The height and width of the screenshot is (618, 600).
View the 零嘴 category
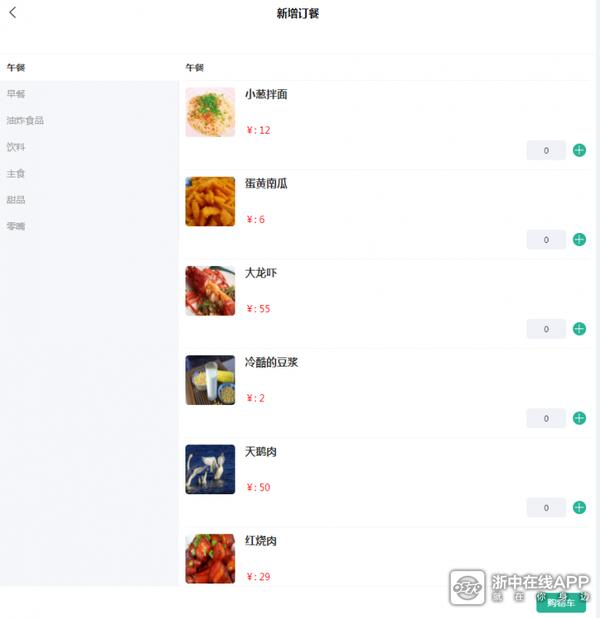coord(16,226)
